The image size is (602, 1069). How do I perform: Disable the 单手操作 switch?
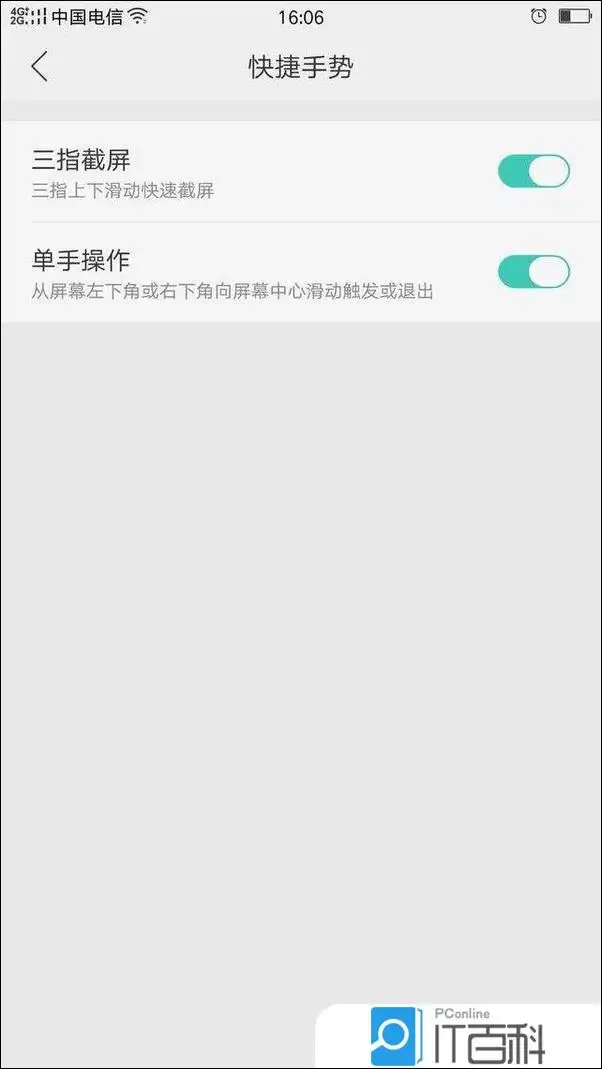click(x=534, y=271)
